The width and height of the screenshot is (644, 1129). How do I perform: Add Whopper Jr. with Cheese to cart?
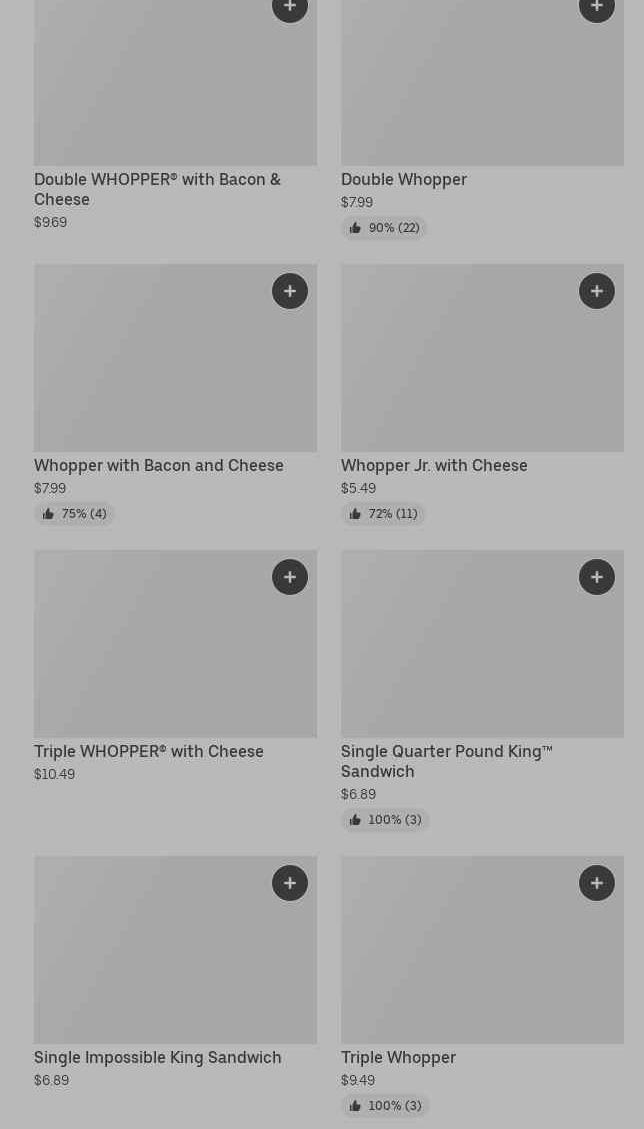pos(597,291)
